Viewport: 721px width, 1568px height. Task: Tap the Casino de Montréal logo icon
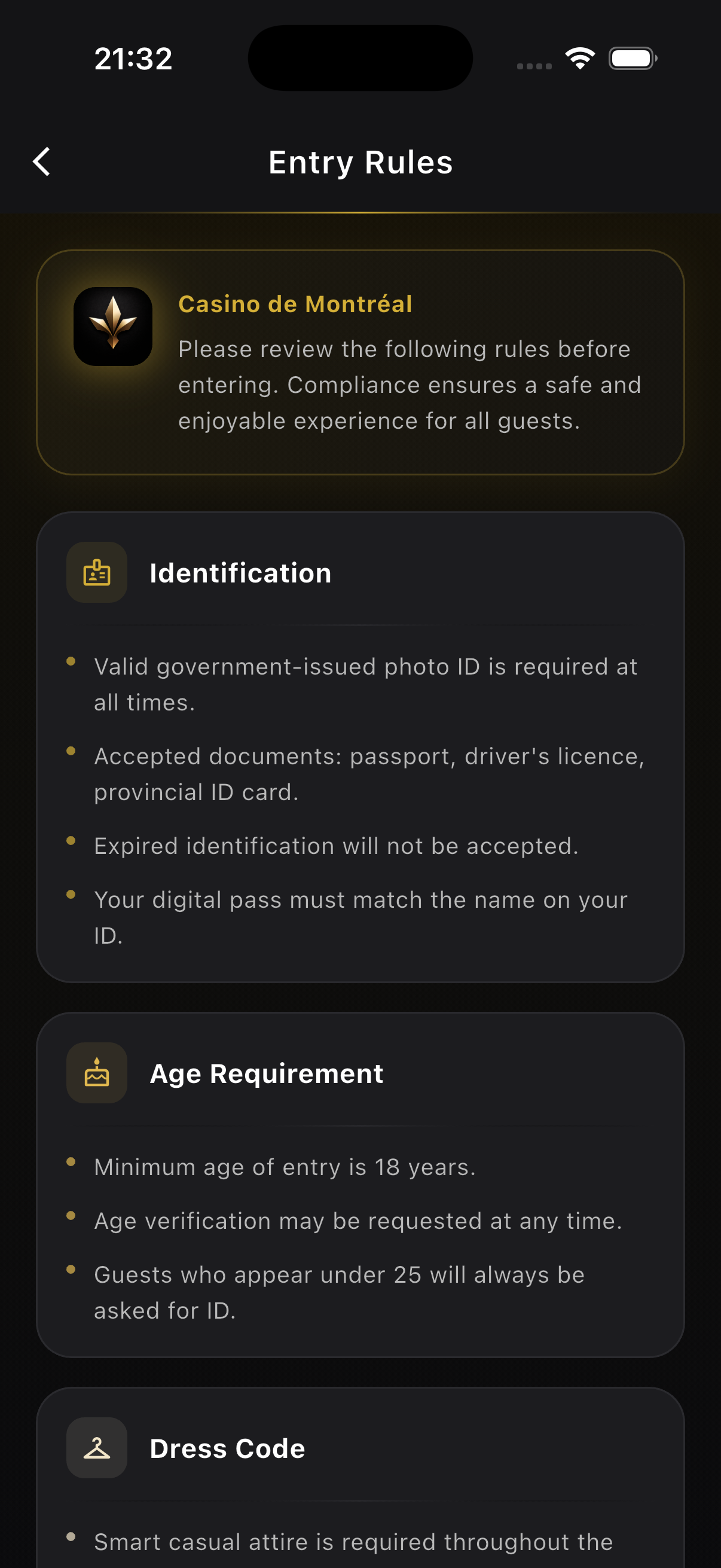(x=113, y=327)
